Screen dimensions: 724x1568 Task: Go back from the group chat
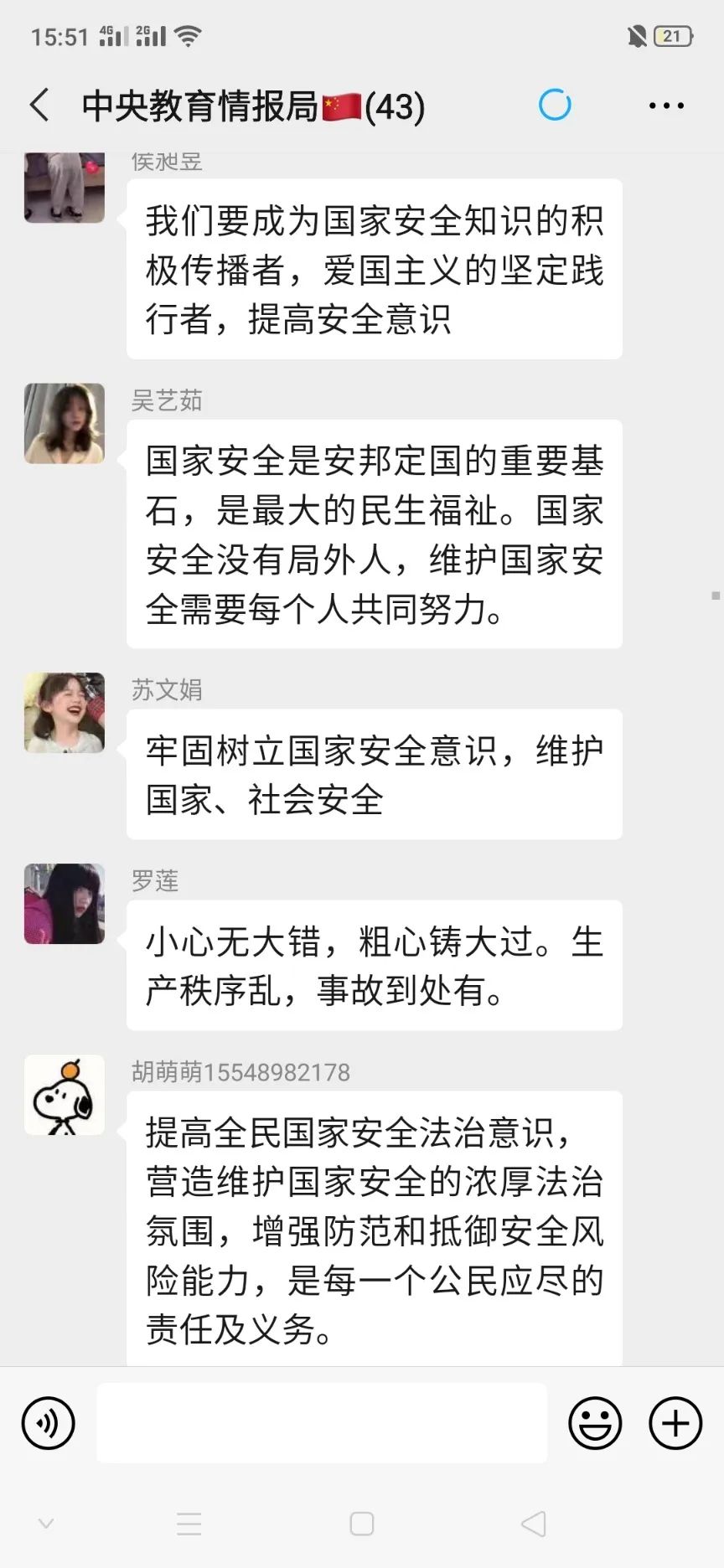39,106
